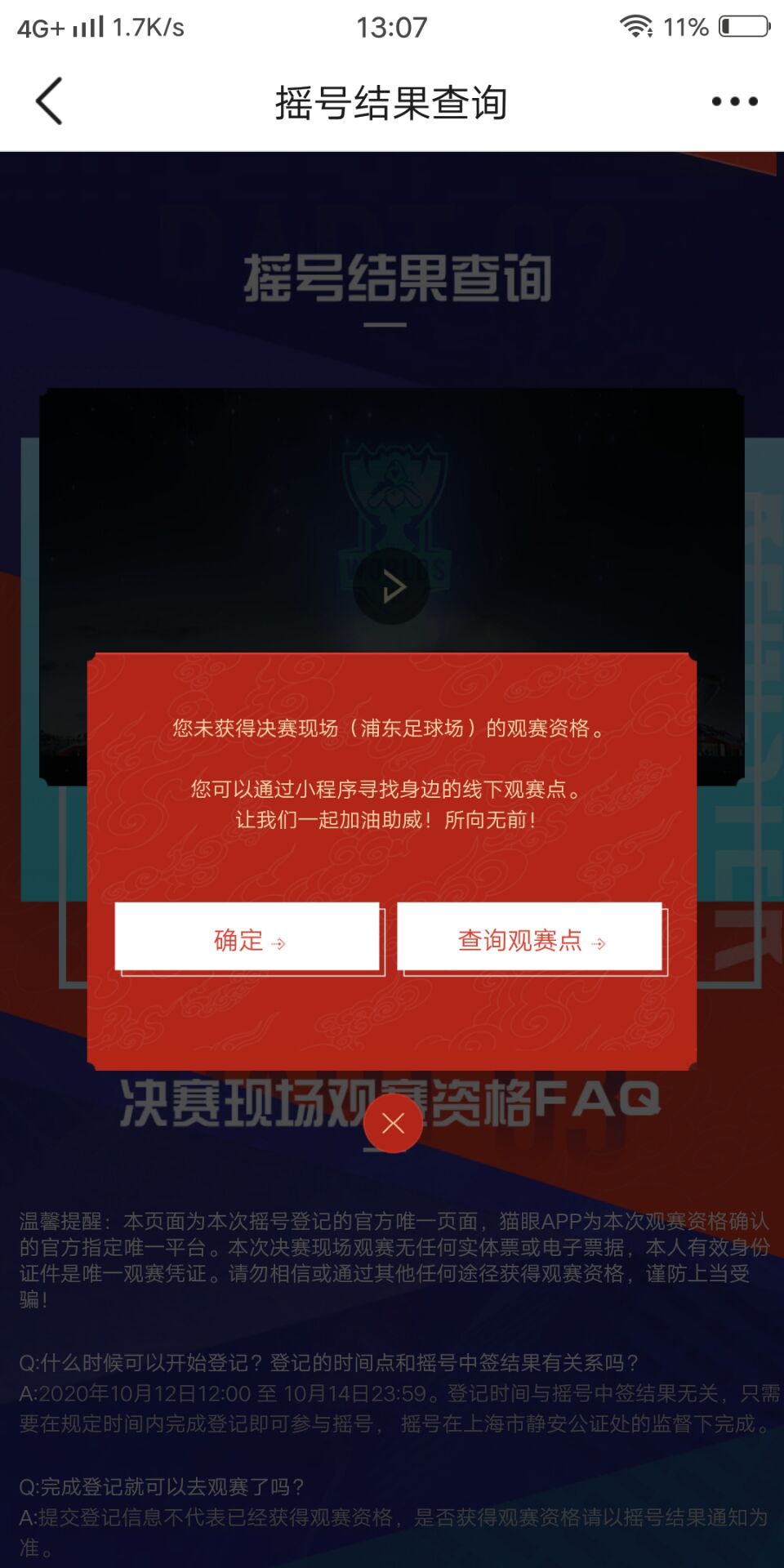This screenshot has height=1568, width=784.
Task: Confirm the dialog with 确定
Action: pos(247,939)
